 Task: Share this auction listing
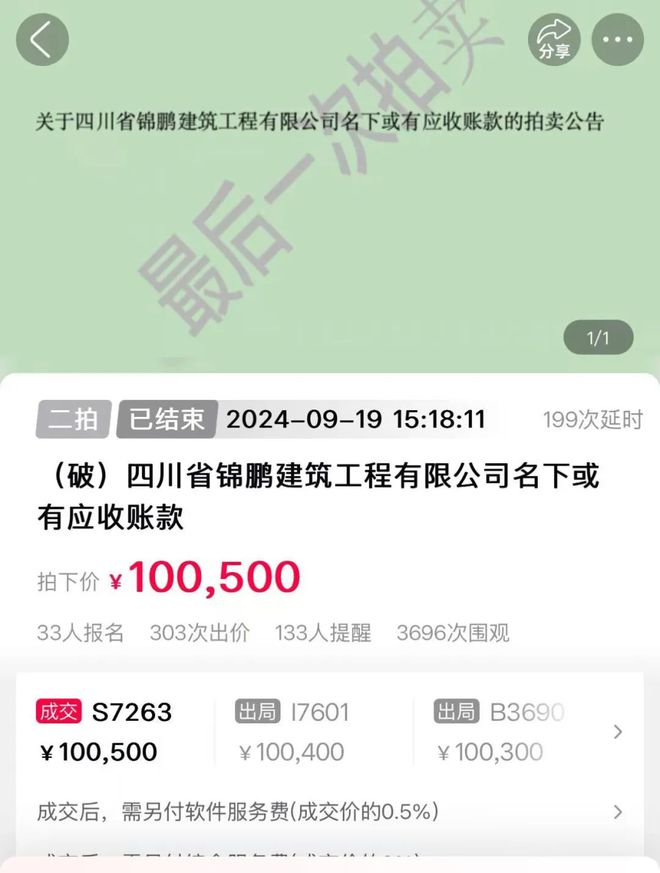tap(554, 40)
